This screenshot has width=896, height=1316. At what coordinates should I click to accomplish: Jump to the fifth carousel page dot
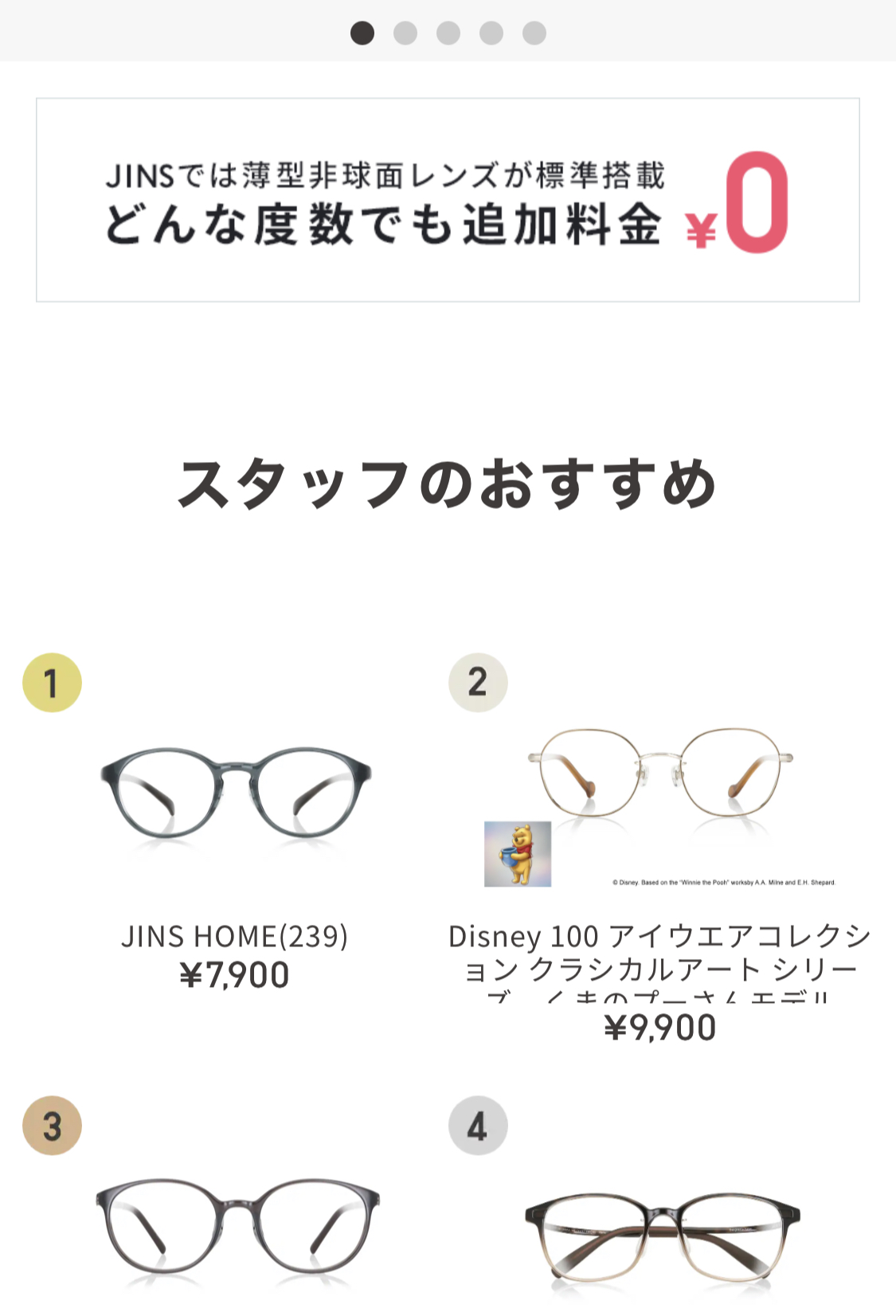click(x=534, y=33)
